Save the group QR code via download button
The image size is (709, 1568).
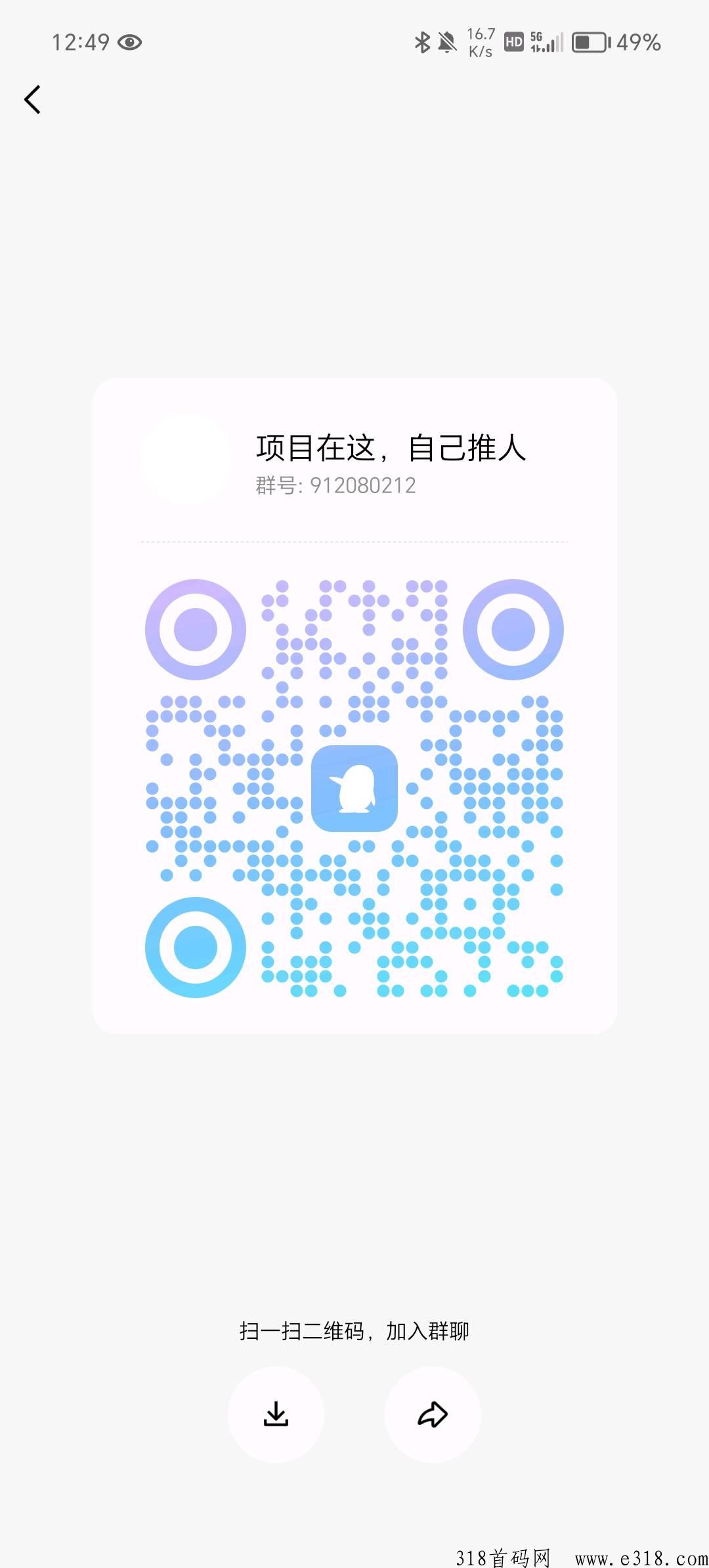pyautogui.click(x=276, y=1414)
